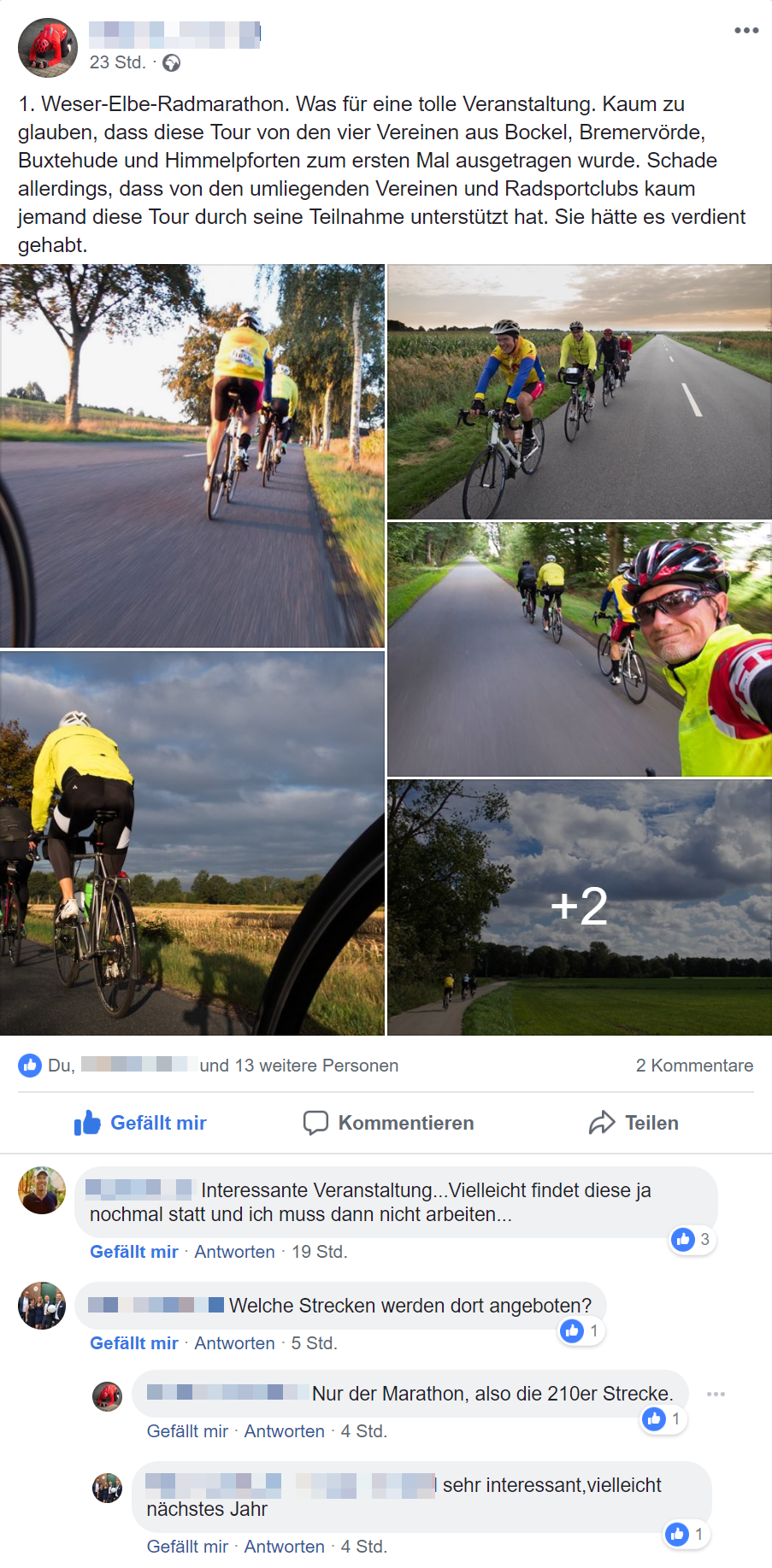Screen dimensions: 772x1568
Task: View the +2 additional photos
Action: [580, 907]
